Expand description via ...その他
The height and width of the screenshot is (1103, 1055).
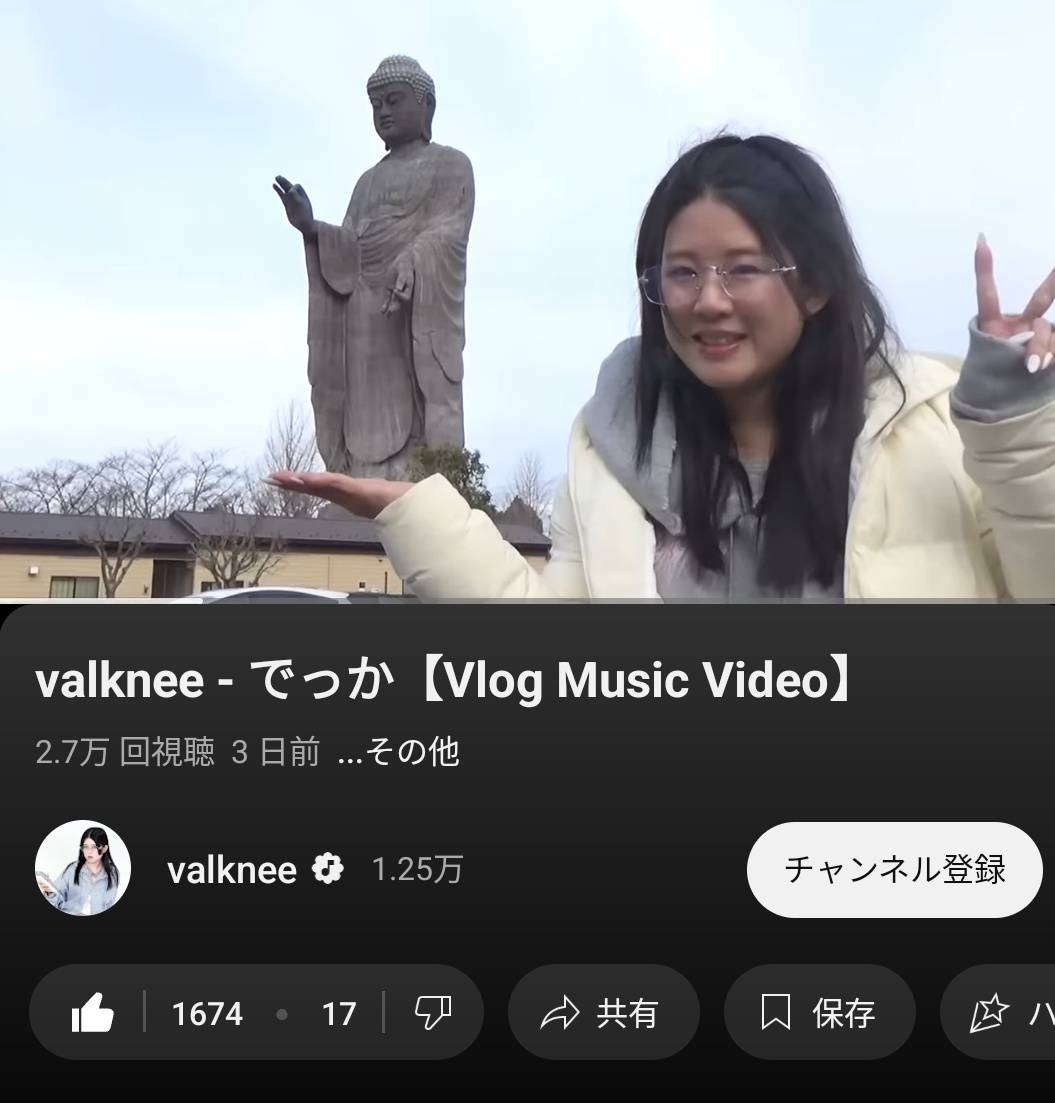point(398,752)
